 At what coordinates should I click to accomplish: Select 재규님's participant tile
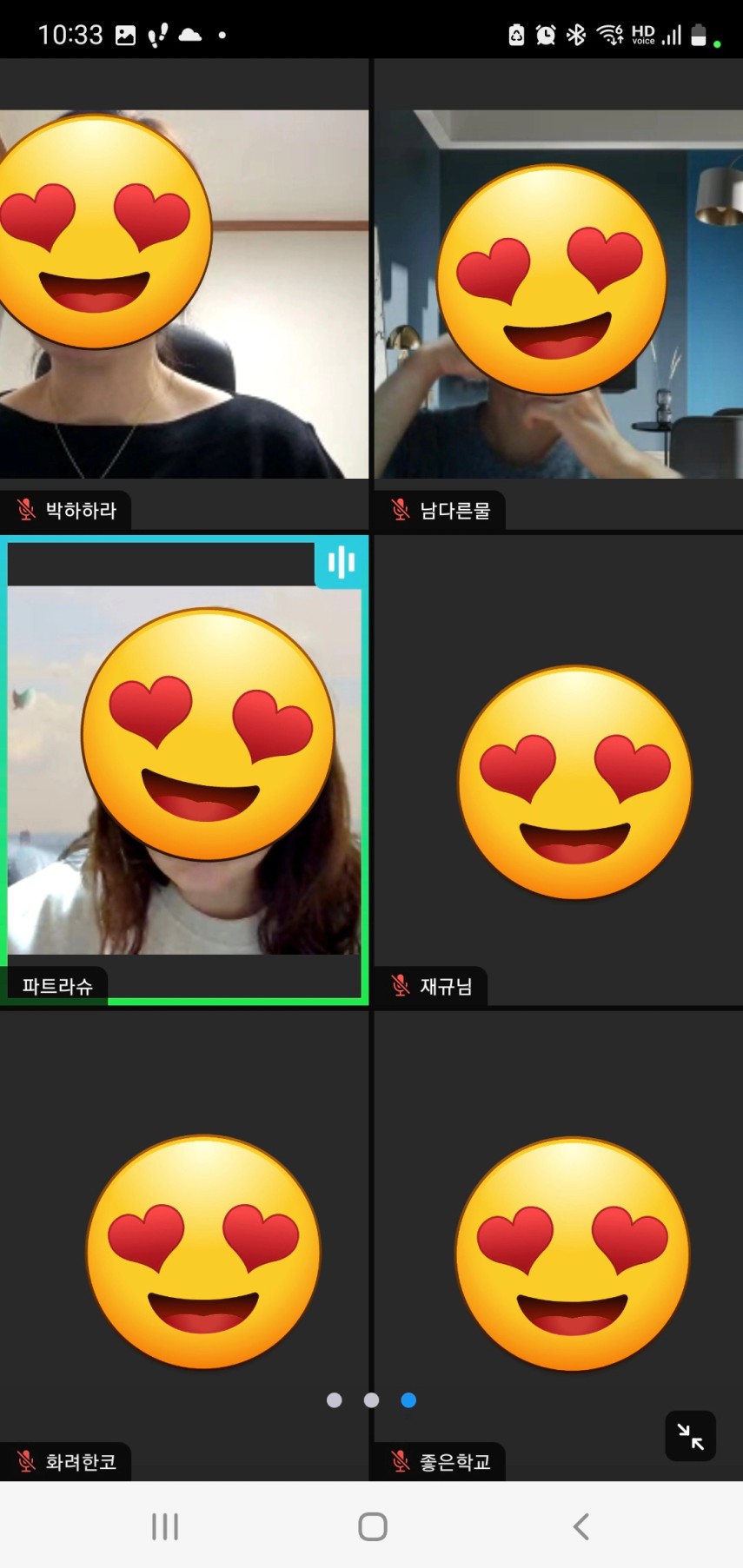tap(558, 771)
